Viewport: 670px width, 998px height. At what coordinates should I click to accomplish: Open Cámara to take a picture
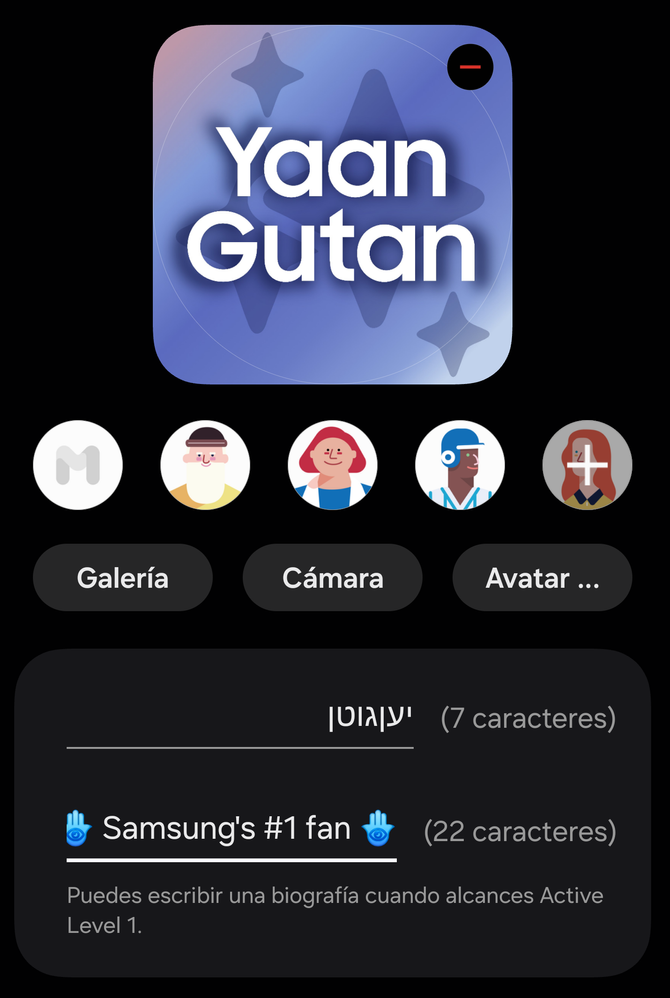333,578
